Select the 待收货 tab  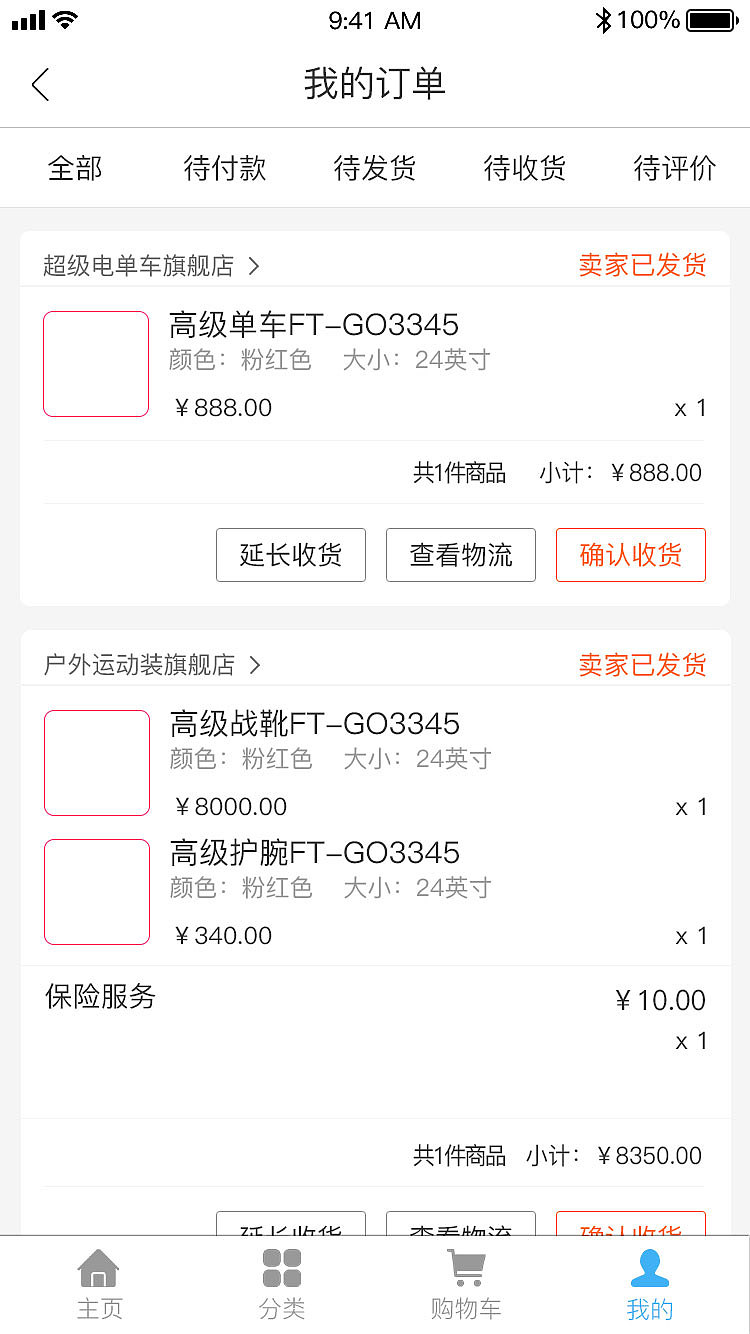(x=525, y=168)
